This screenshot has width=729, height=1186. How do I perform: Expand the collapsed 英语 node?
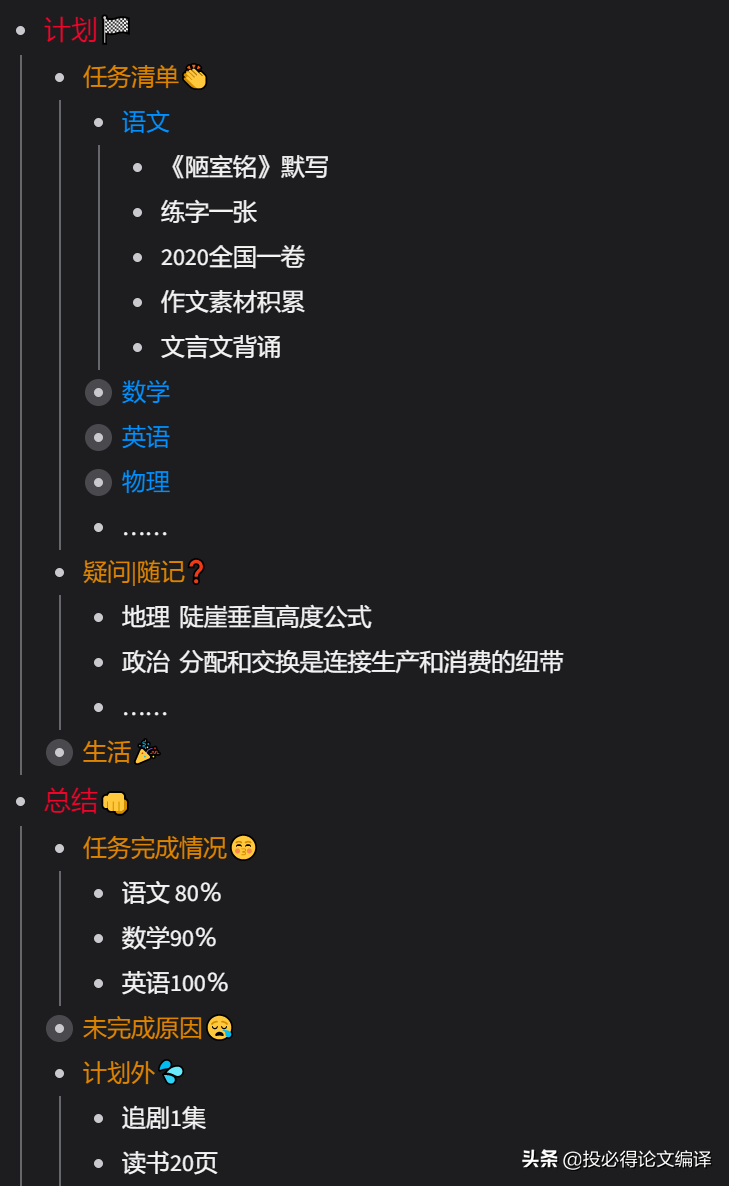click(98, 437)
